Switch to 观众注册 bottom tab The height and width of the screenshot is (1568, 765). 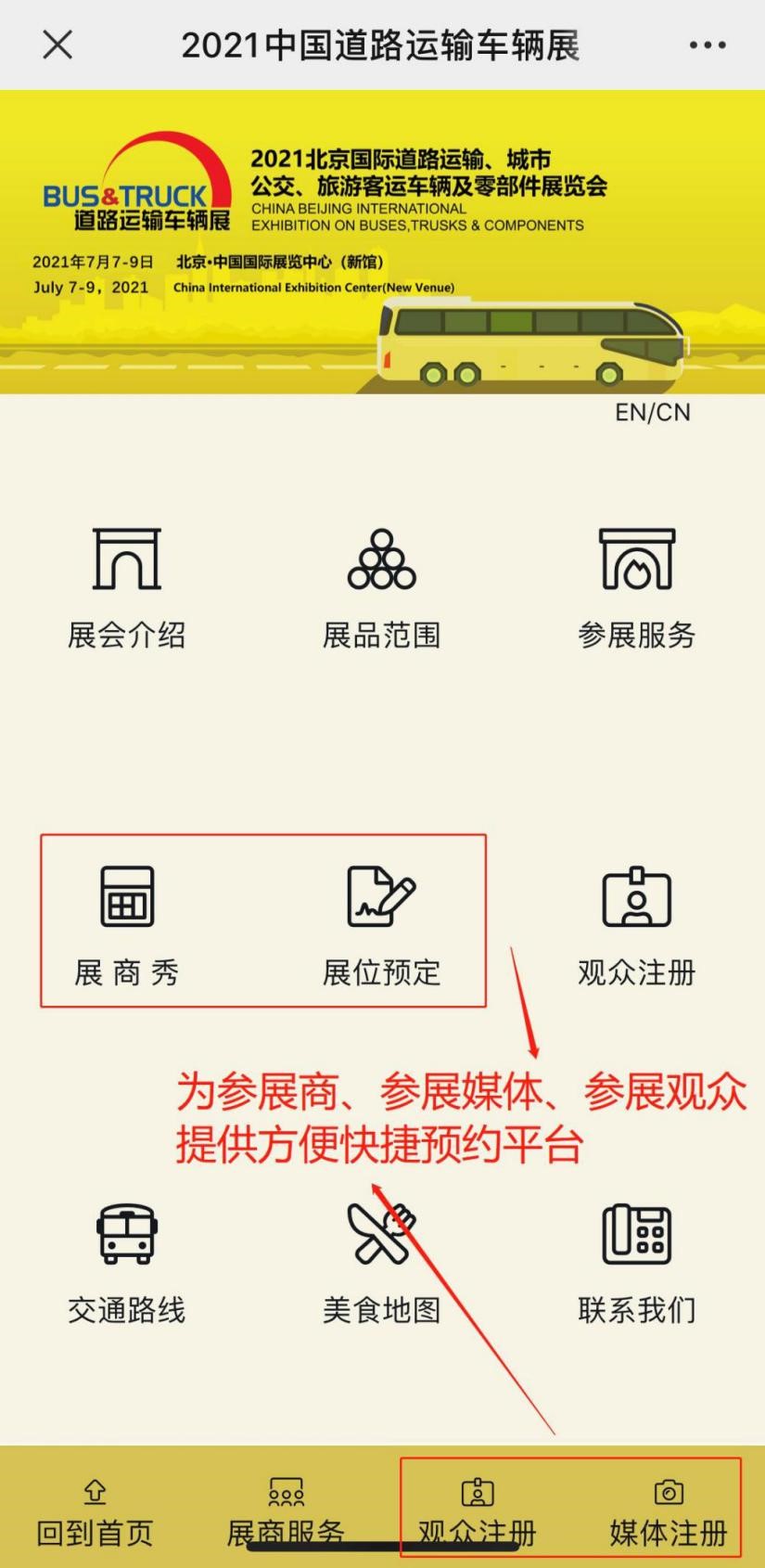(477, 1512)
